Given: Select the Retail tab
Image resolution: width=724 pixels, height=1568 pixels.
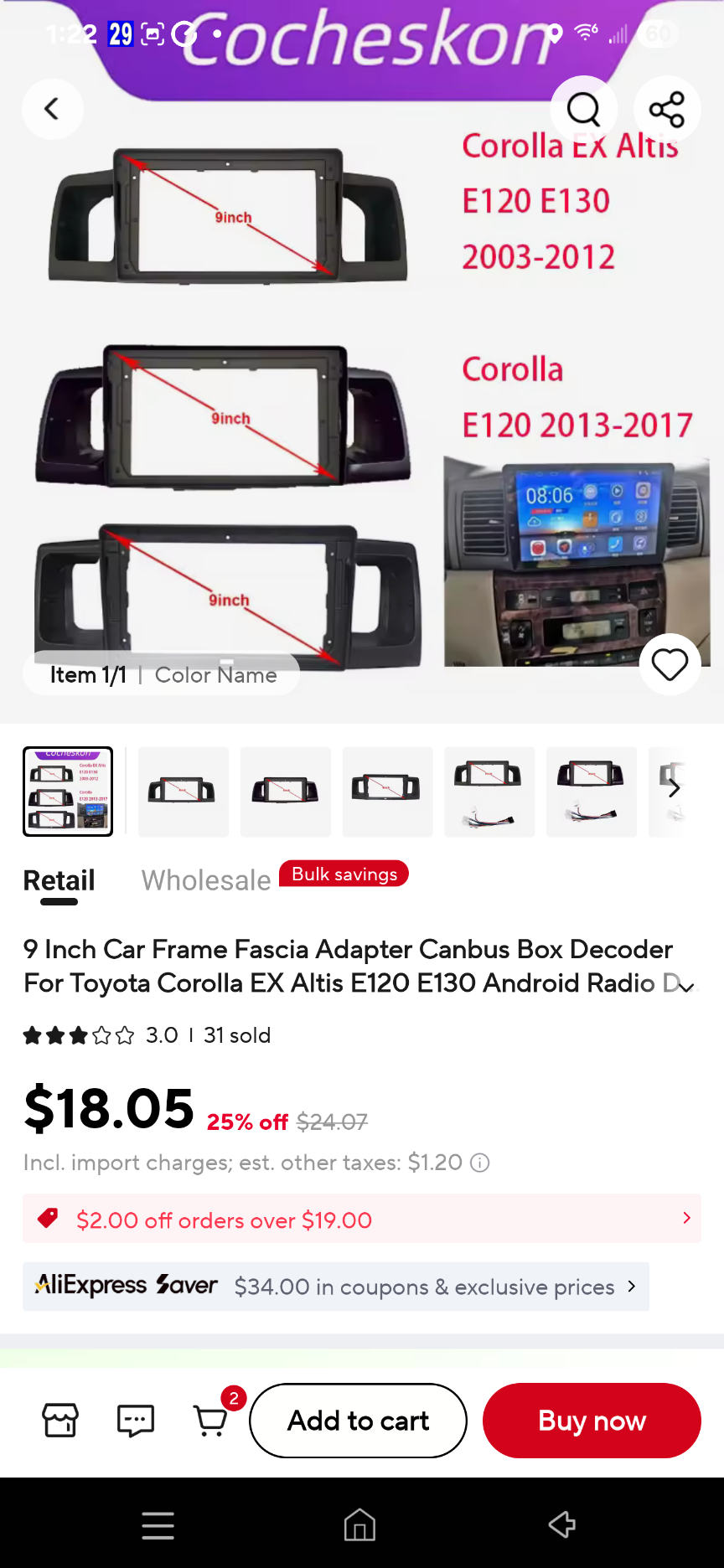Looking at the screenshot, I should (59, 880).
